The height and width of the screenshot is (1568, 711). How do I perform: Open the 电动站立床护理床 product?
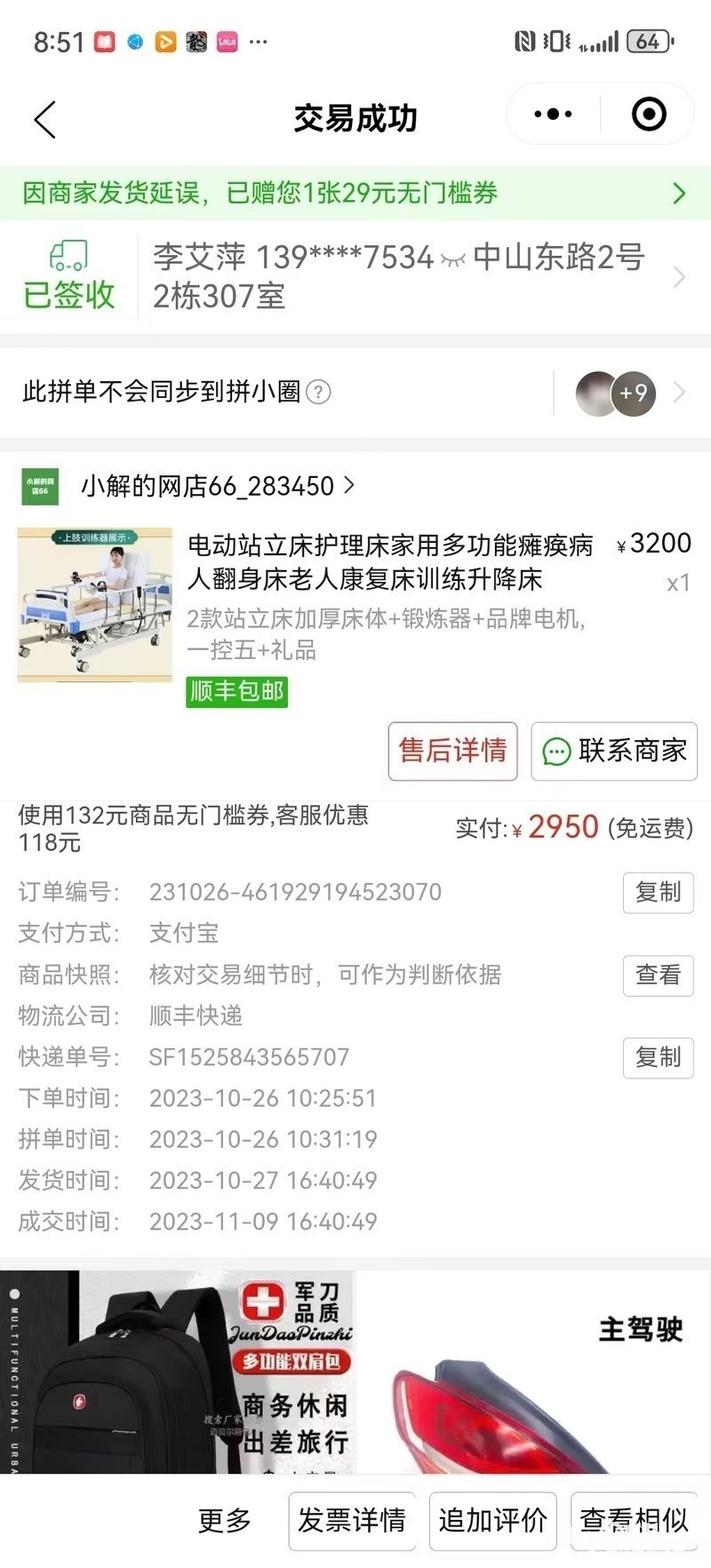389,561
